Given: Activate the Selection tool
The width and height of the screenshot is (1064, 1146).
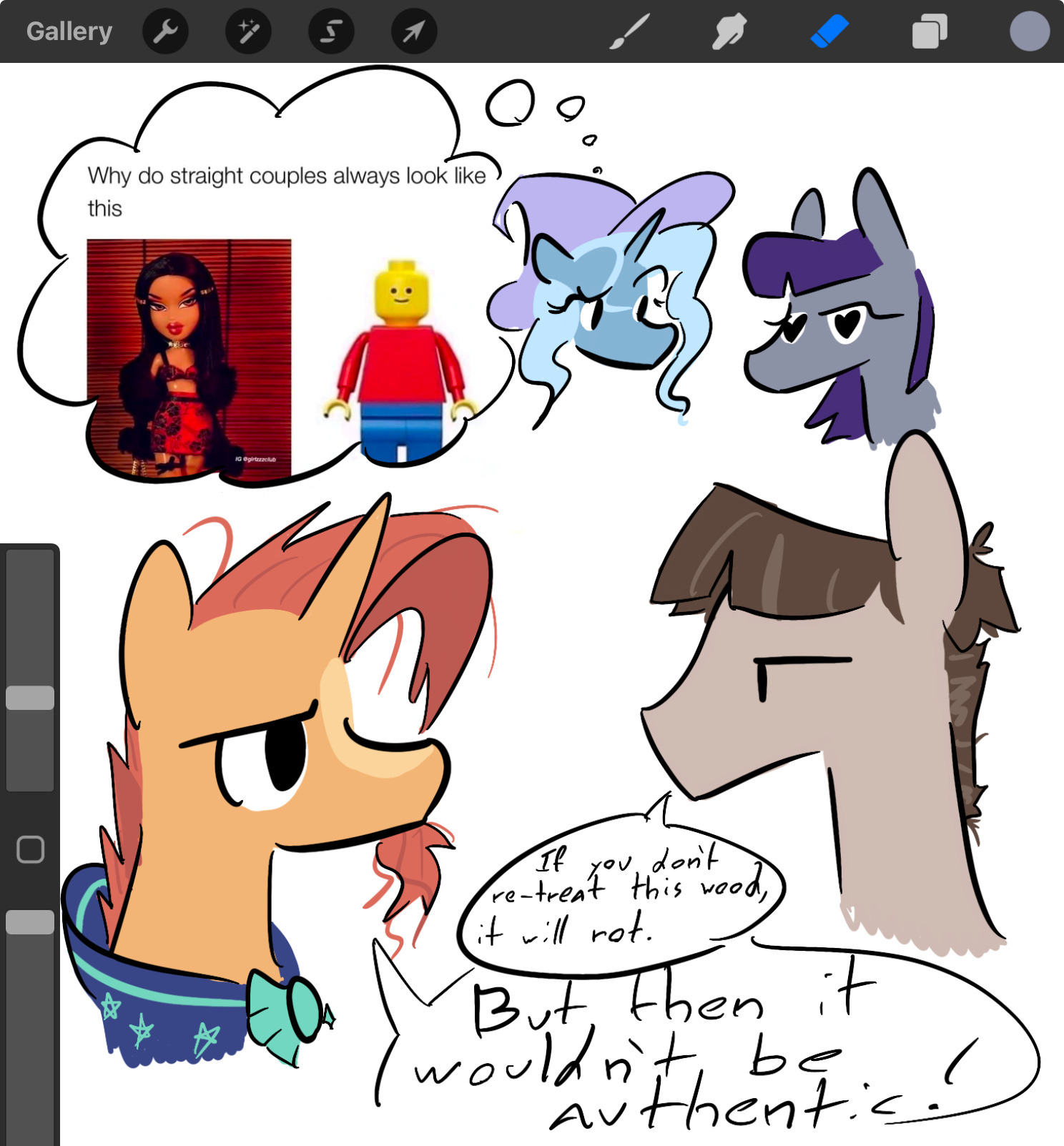Looking at the screenshot, I should tap(331, 31).
